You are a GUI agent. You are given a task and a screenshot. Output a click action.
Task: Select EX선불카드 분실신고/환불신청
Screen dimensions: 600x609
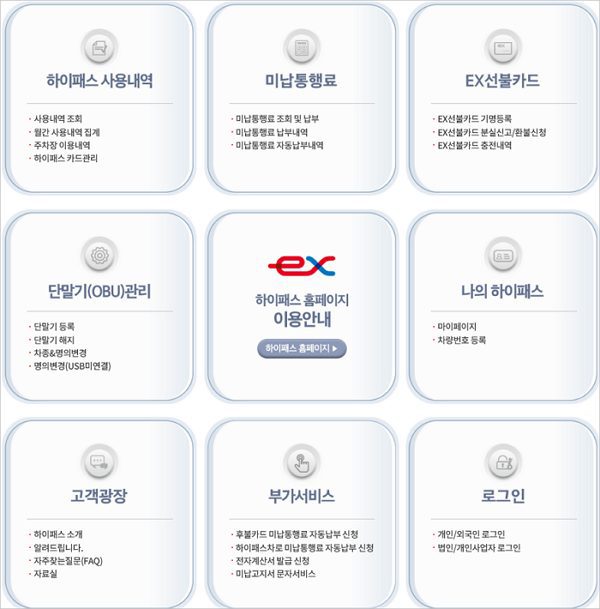click(x=490, y=131)
